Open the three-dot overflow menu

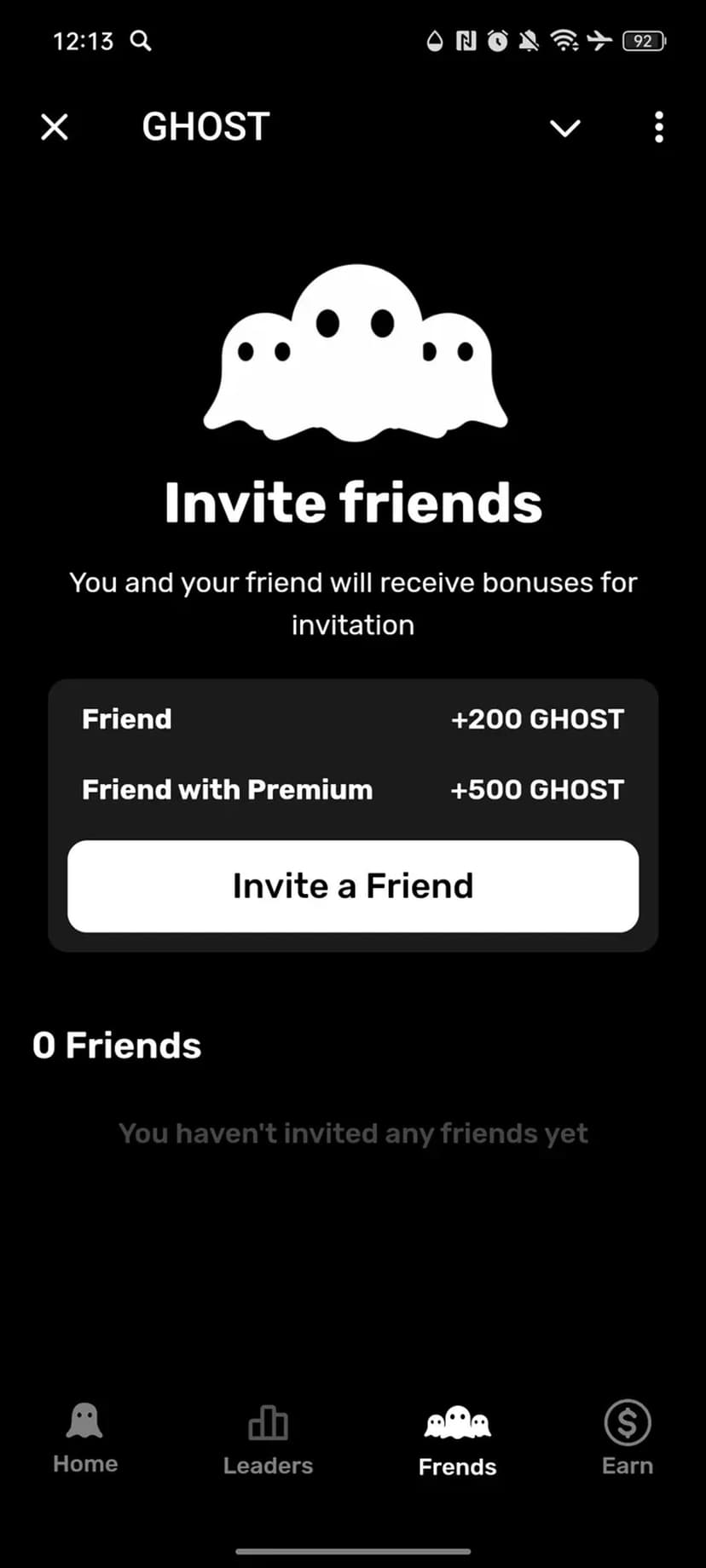(x=658, y=128)
